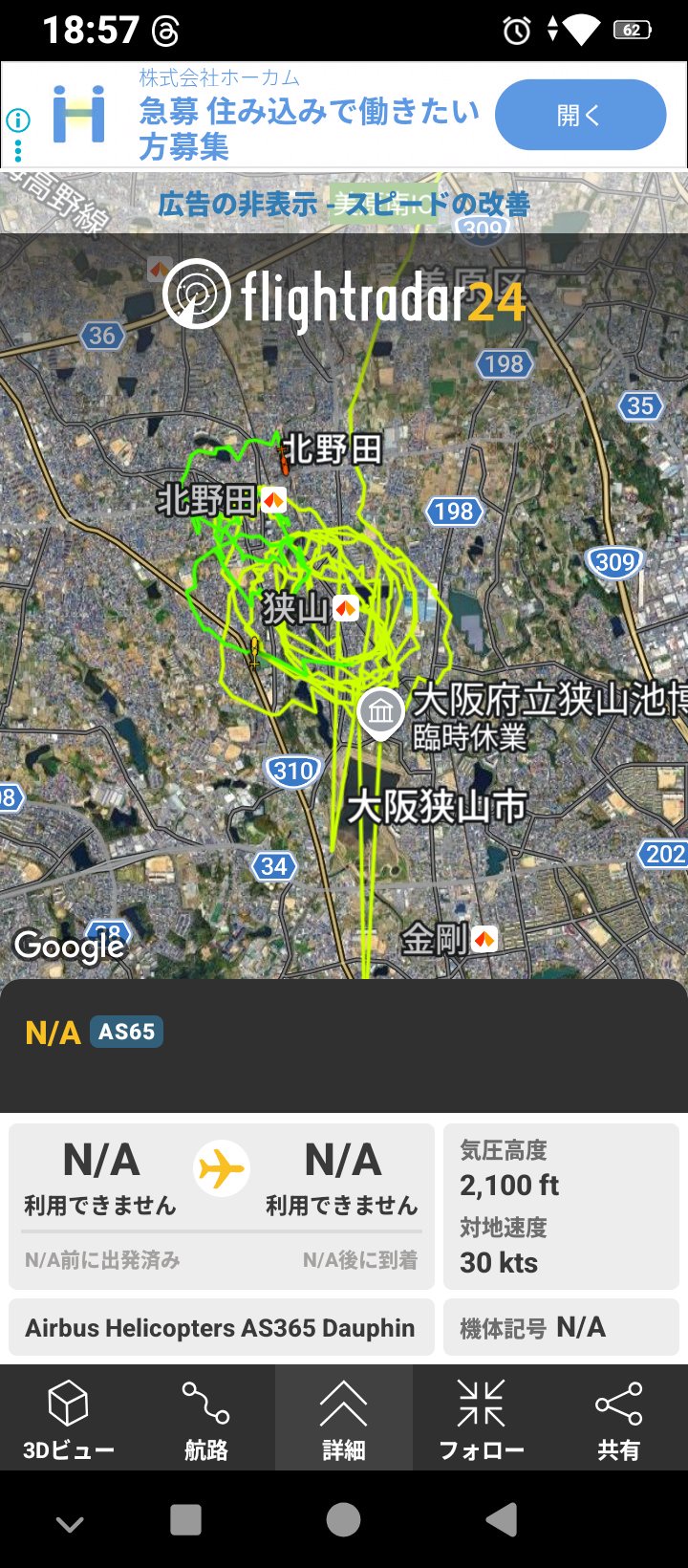Open the Airbus Helicopters AS365 Dauphin card
The width and height of the screenshot is (688, 1568).
[221, 1327]
